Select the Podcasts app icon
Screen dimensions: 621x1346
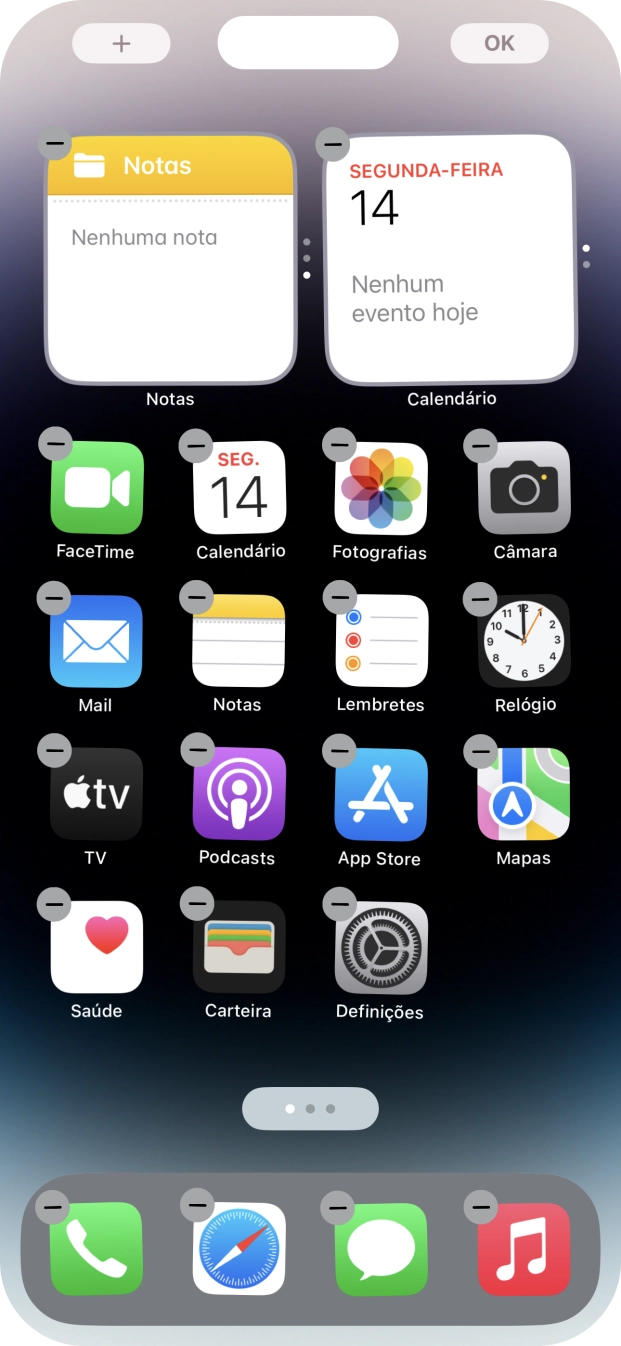click(239, 794)
